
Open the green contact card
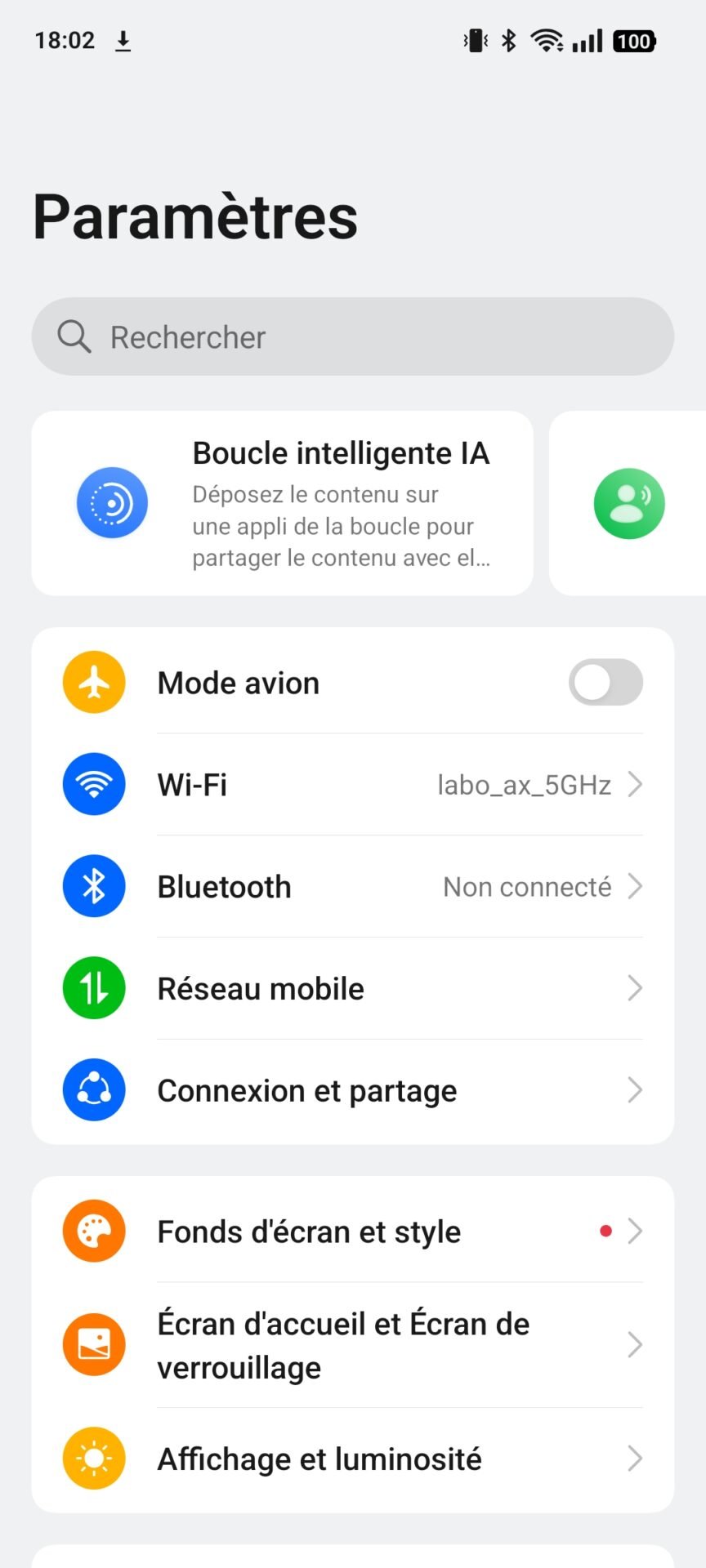pyautogui.click(x=628, y=503)
